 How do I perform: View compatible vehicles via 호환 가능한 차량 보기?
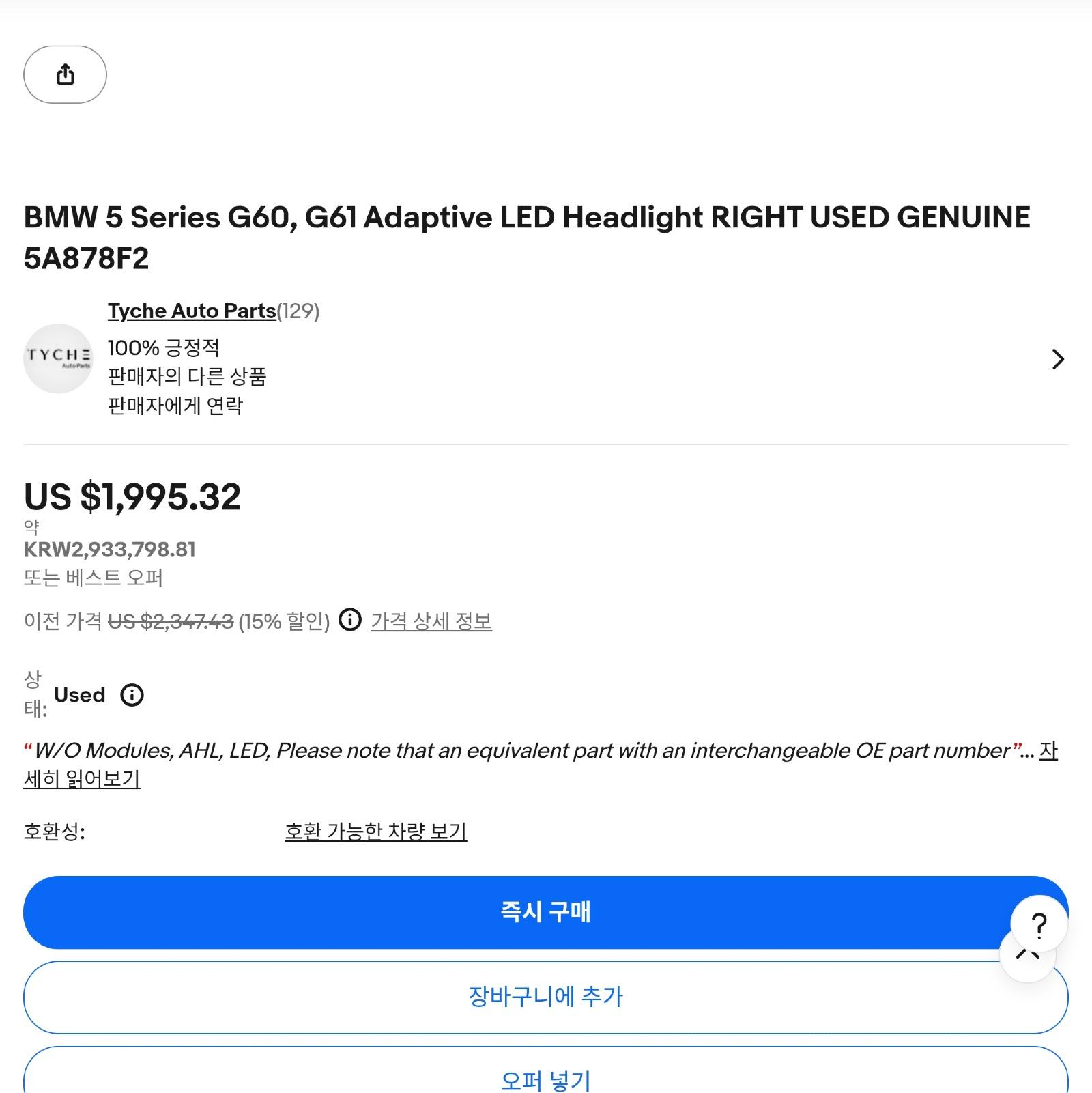click(x=376, y=831)
